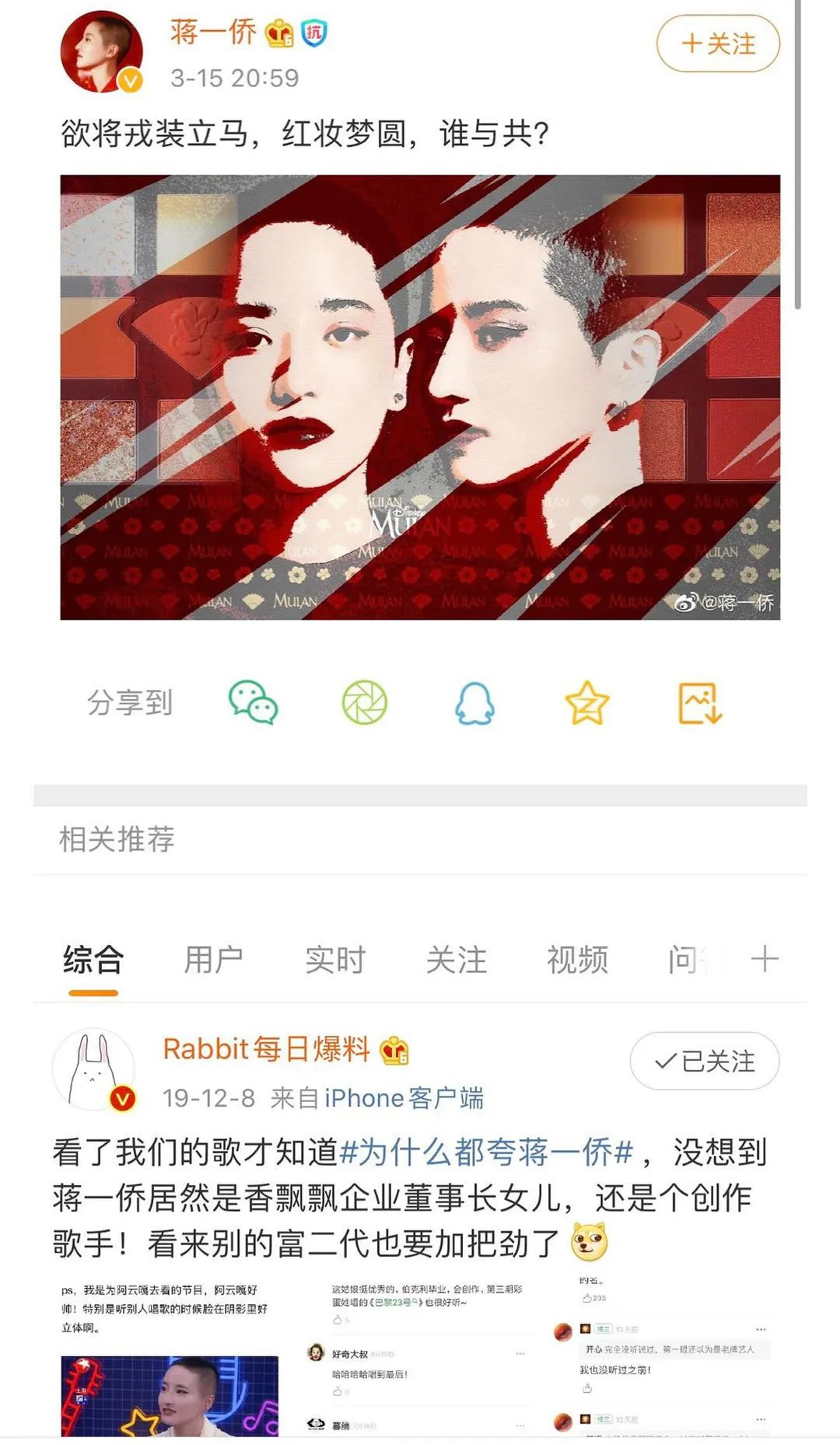Share the post to WeChat Moments
The width and height of the screenshot is (840, 1445).
click(364, 702)
